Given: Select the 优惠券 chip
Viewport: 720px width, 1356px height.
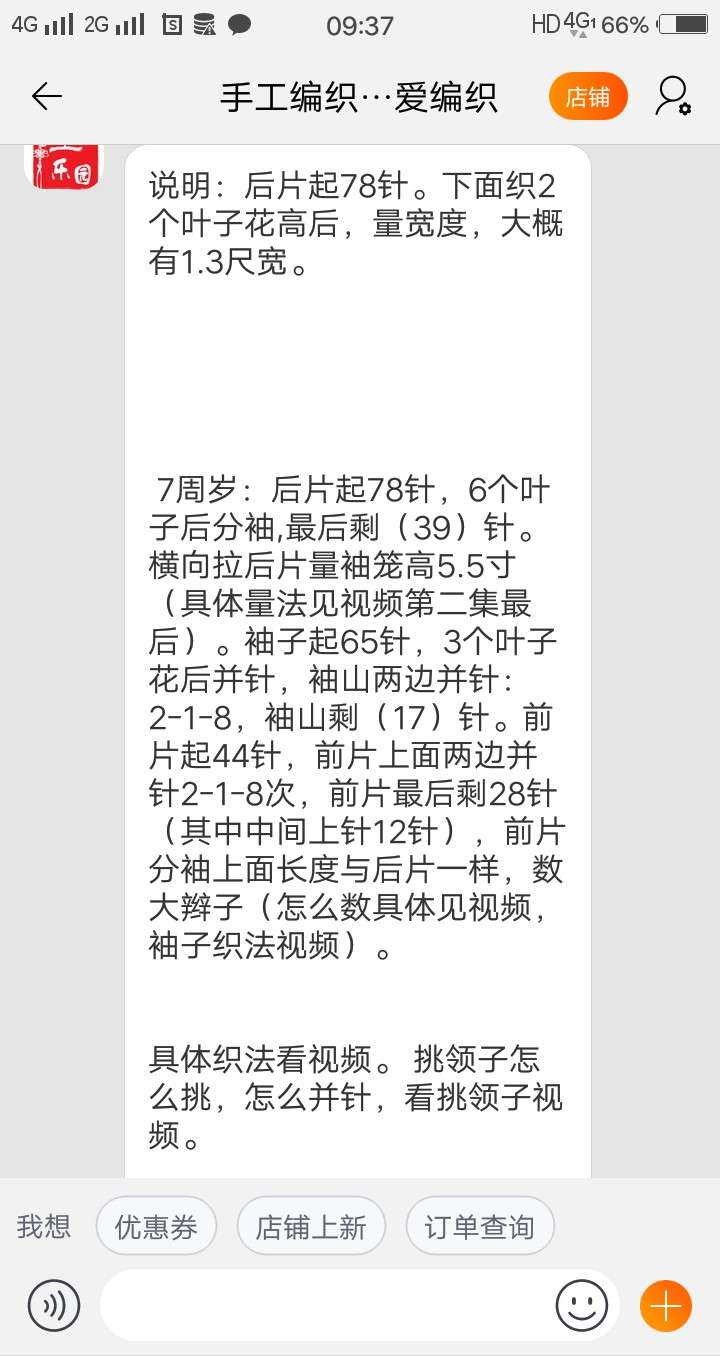Looking at the screenshot, I should [x=156, y=1226].
